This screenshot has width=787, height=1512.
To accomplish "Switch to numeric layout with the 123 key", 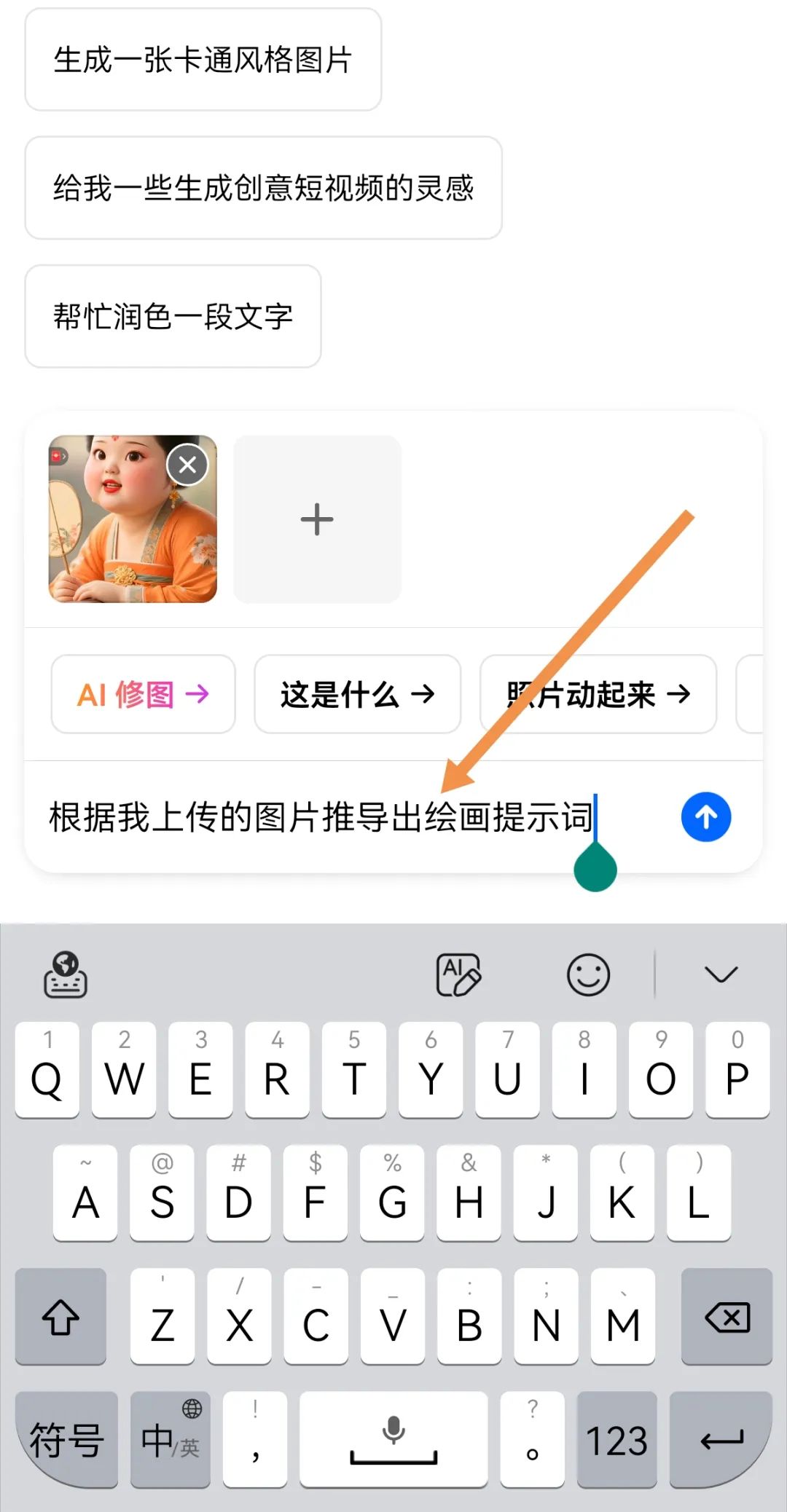I will pyautogui.click(x=616, y=1440).
